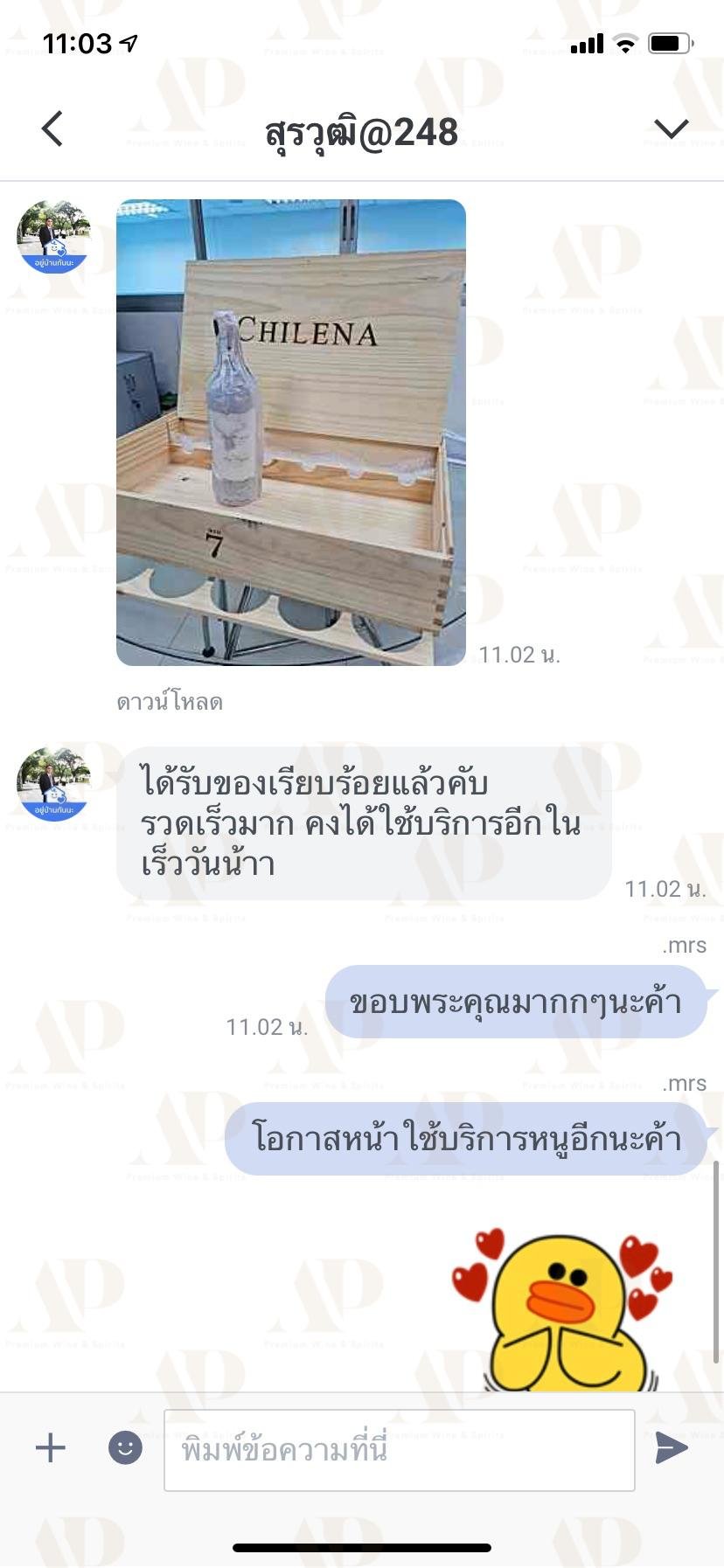This screenshot has height=1568, width=724.
Task: Tap ดาวน์โหลด to download the photo
Action: click(x=170, y=702)
